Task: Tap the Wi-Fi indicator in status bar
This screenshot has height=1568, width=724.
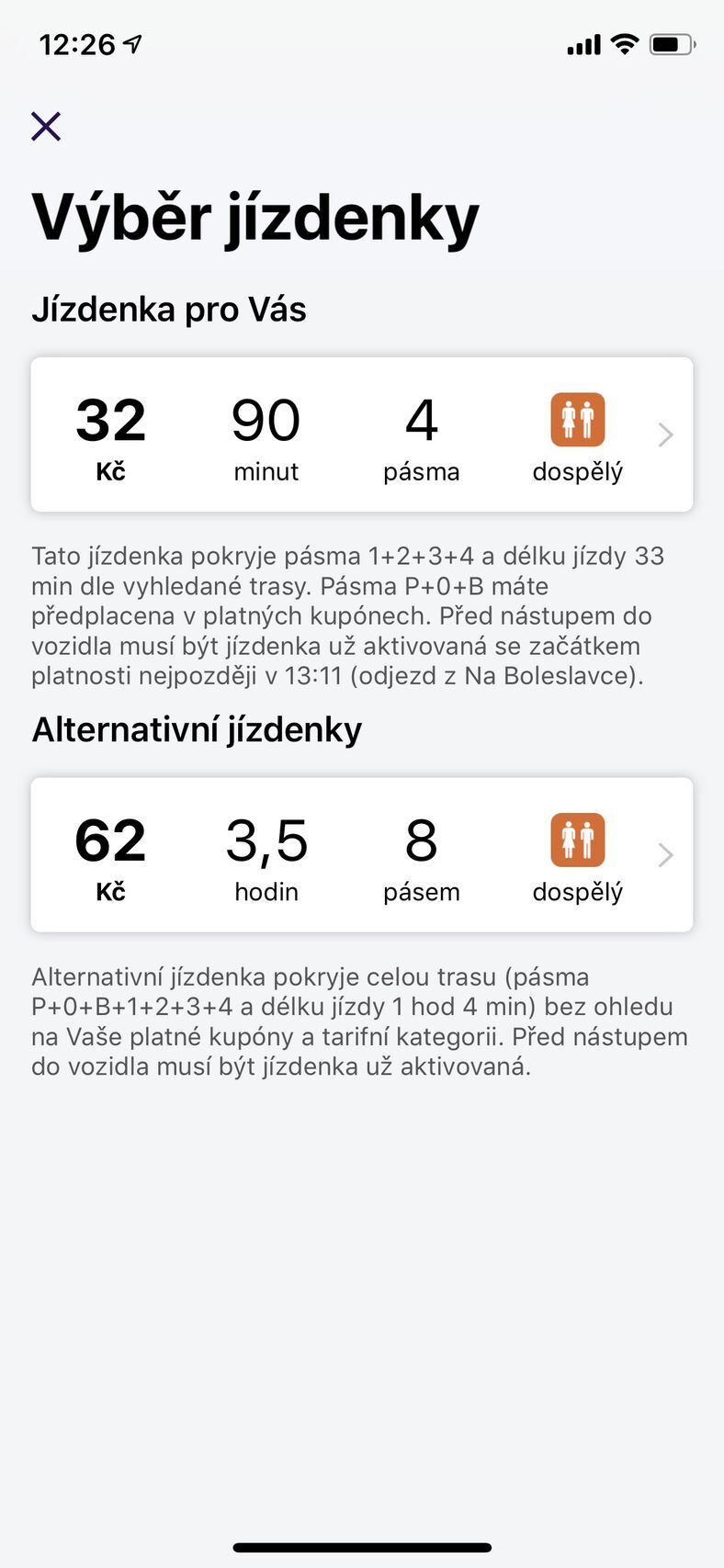Action: click(x=624, y=42)
